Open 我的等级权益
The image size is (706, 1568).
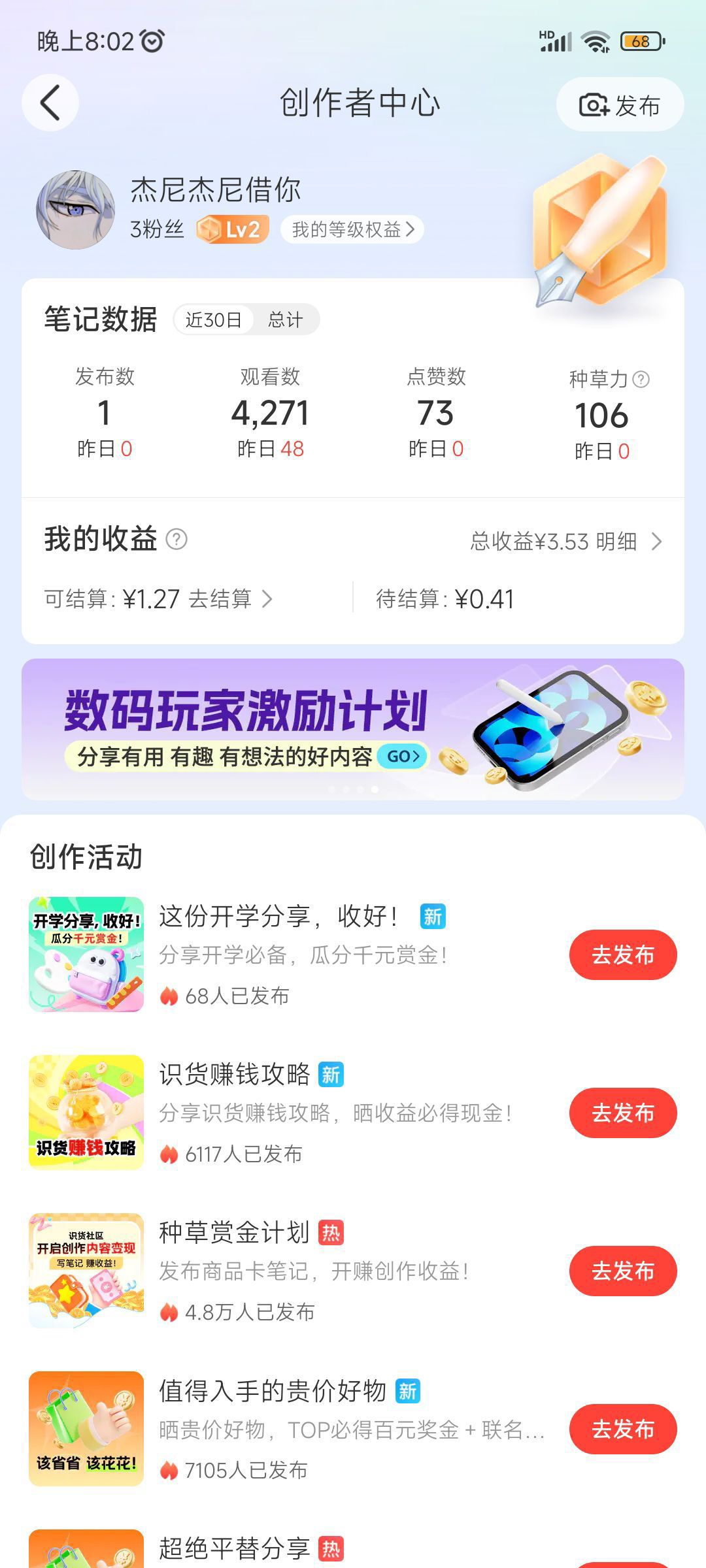(352, 229)
